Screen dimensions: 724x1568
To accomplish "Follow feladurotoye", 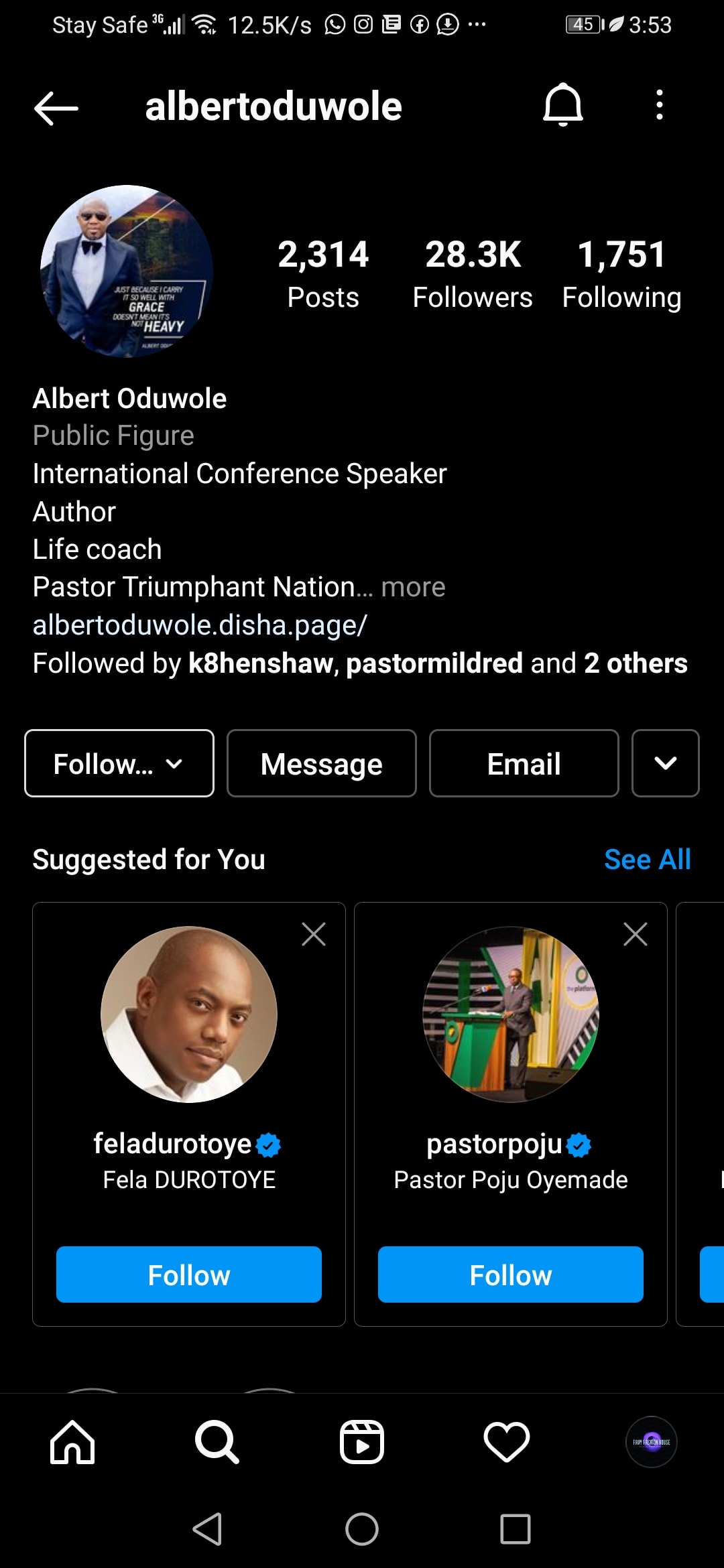I will pyautogui.click(x=189, y=1275).
